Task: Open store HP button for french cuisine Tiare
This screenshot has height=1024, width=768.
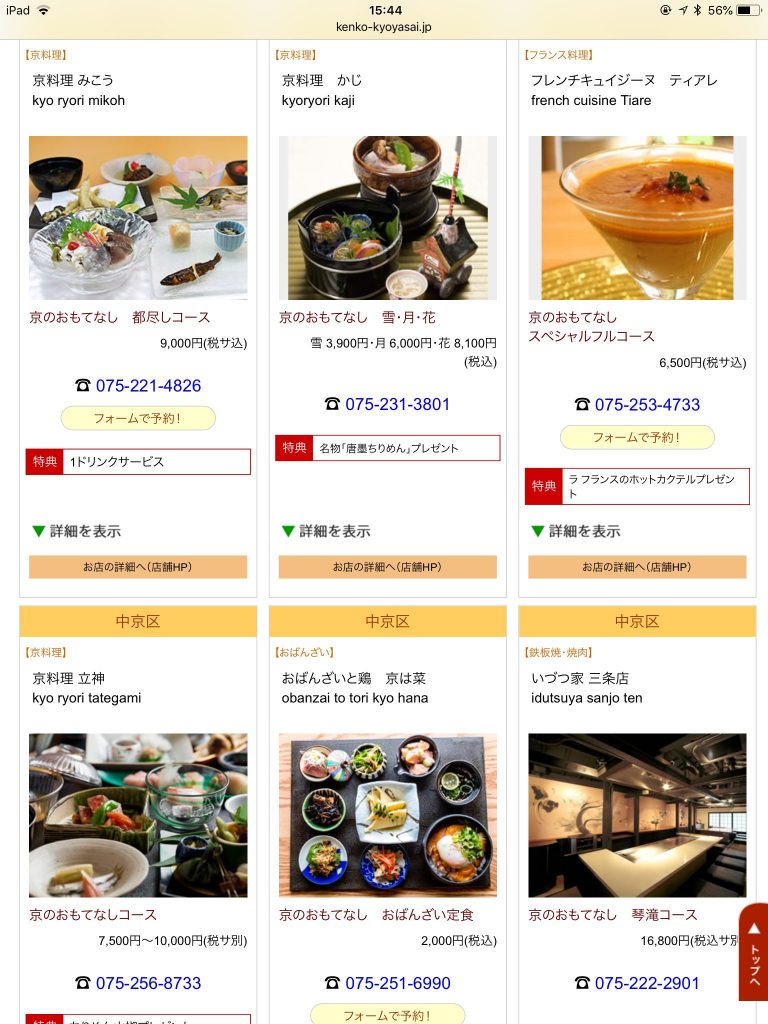Action: [637, 567]
